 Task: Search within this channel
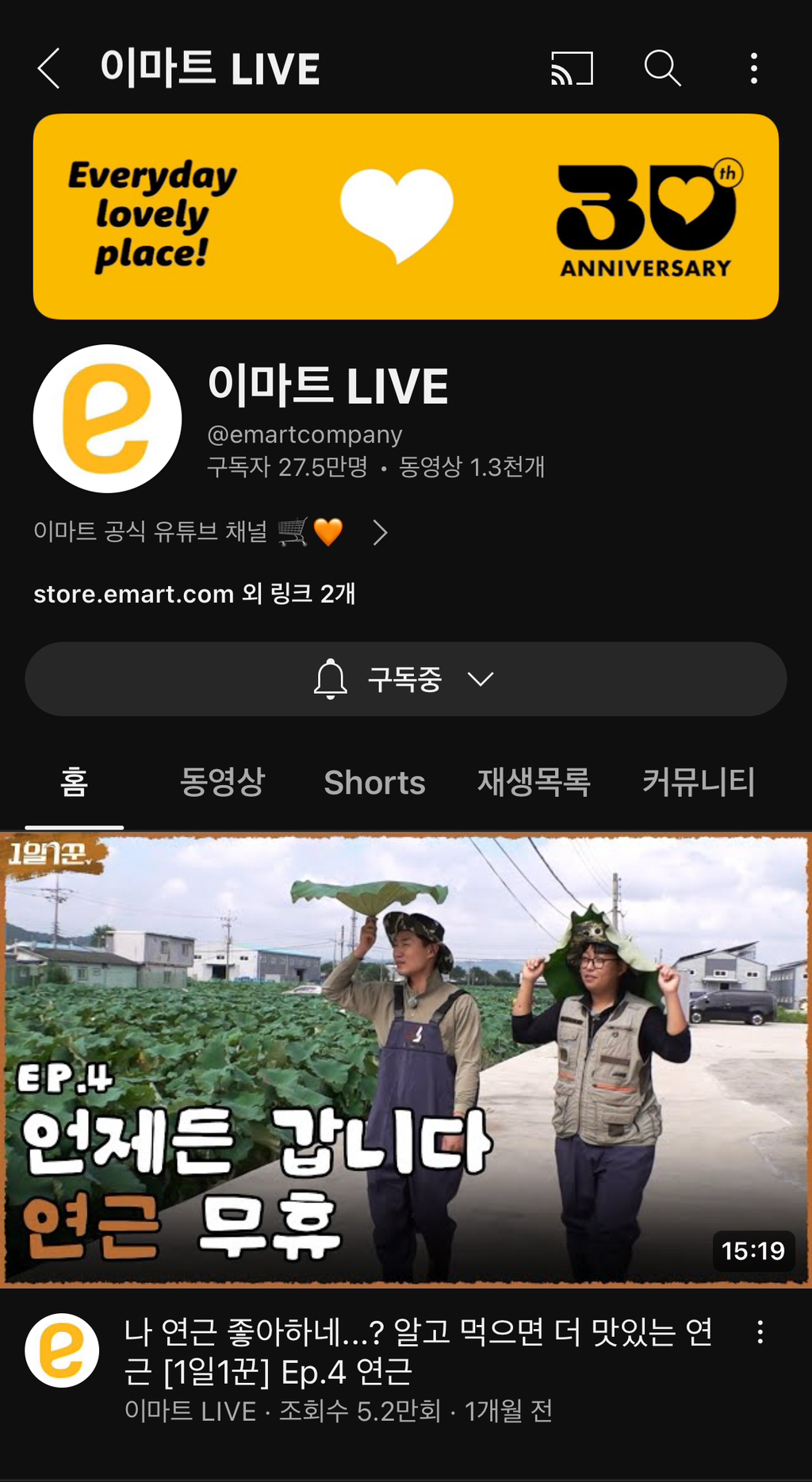pyautogui.click(x=662, y=68)
